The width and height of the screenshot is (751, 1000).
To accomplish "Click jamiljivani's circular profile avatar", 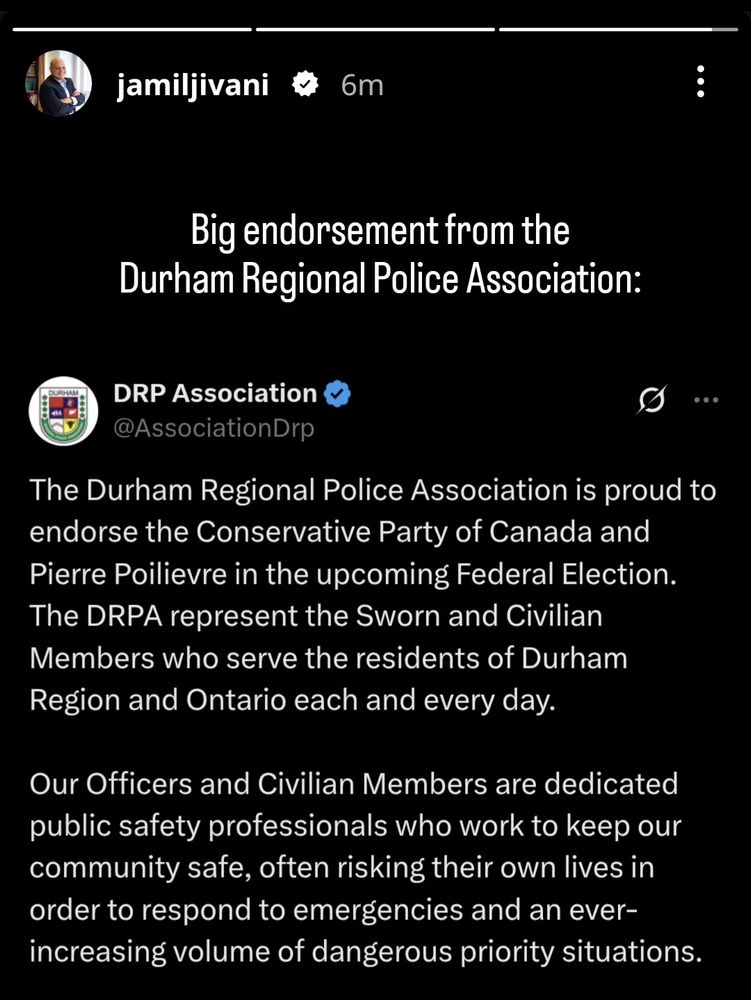I will pyautogui.click(x=60, y=84).
